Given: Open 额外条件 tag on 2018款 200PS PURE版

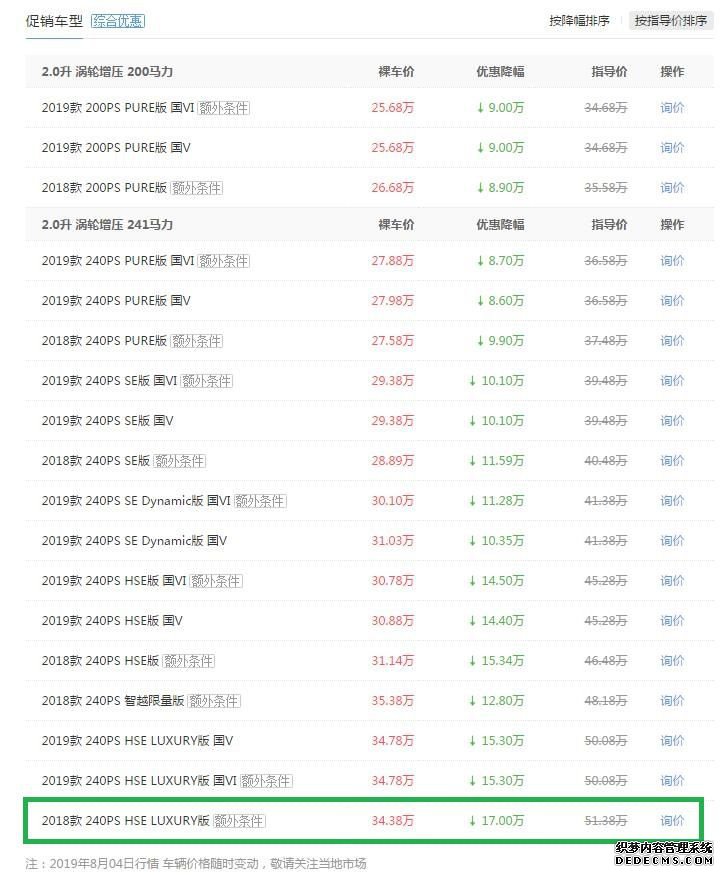Looking at the screenshot, I should pos(196,188).
